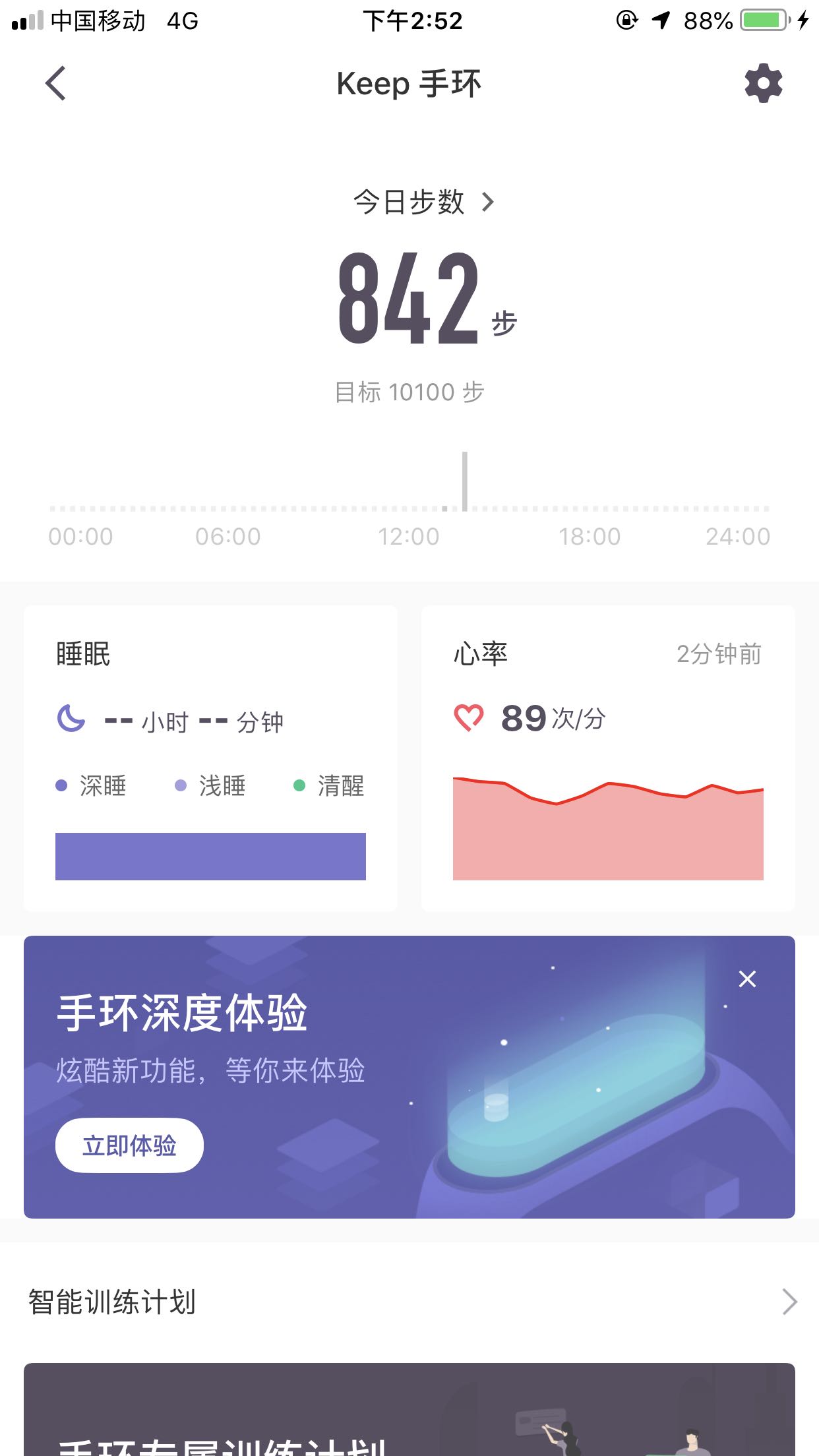
Task: Tap the 立即体验 button
Action: tap(129, 1145)
